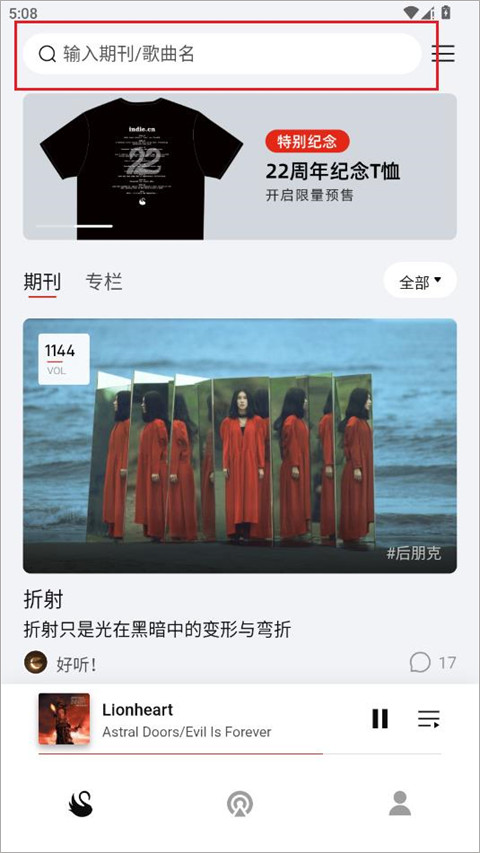The width and height of the screenshot is (480, 853).
Task: Go to the swan home tab
Action: click(x=81, y=804)
